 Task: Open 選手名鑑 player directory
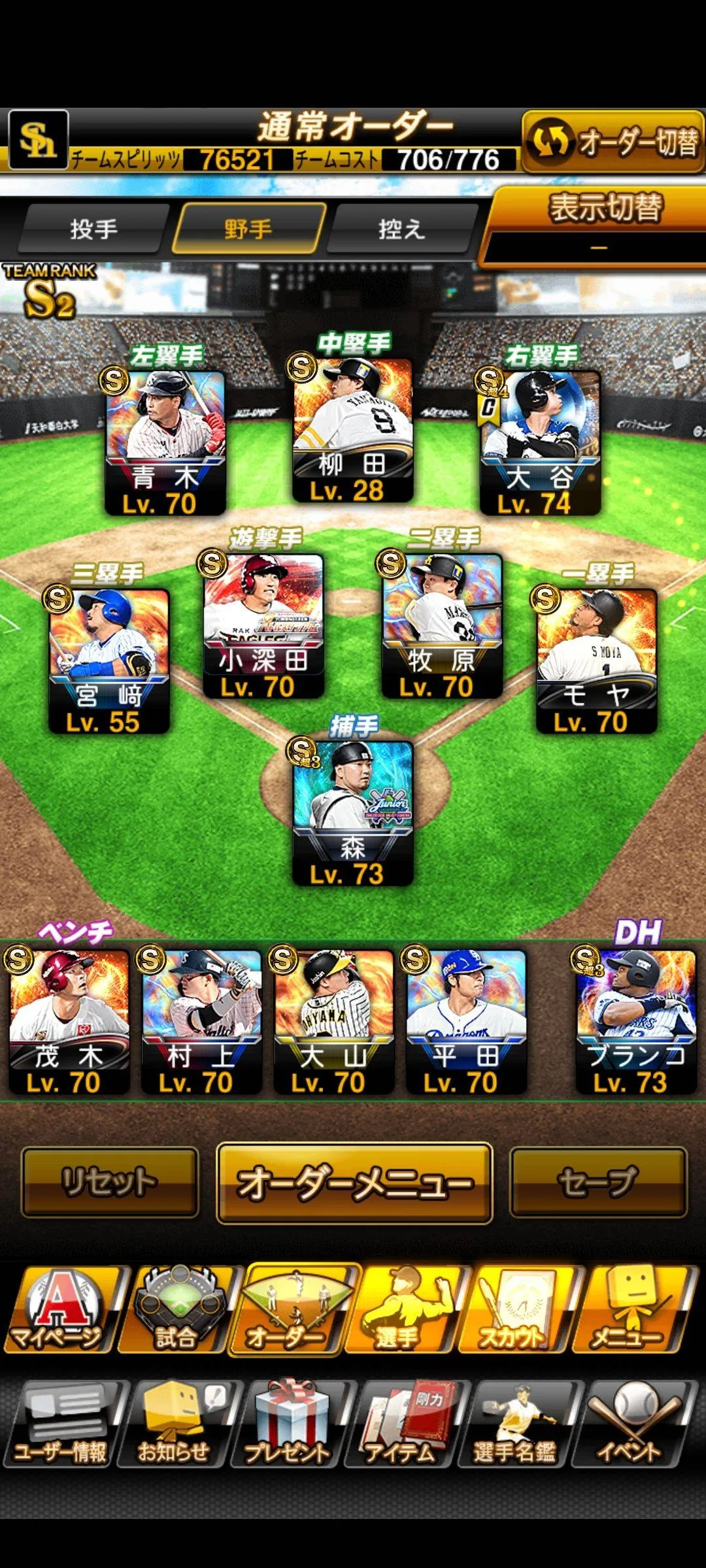pos(515,1424)
